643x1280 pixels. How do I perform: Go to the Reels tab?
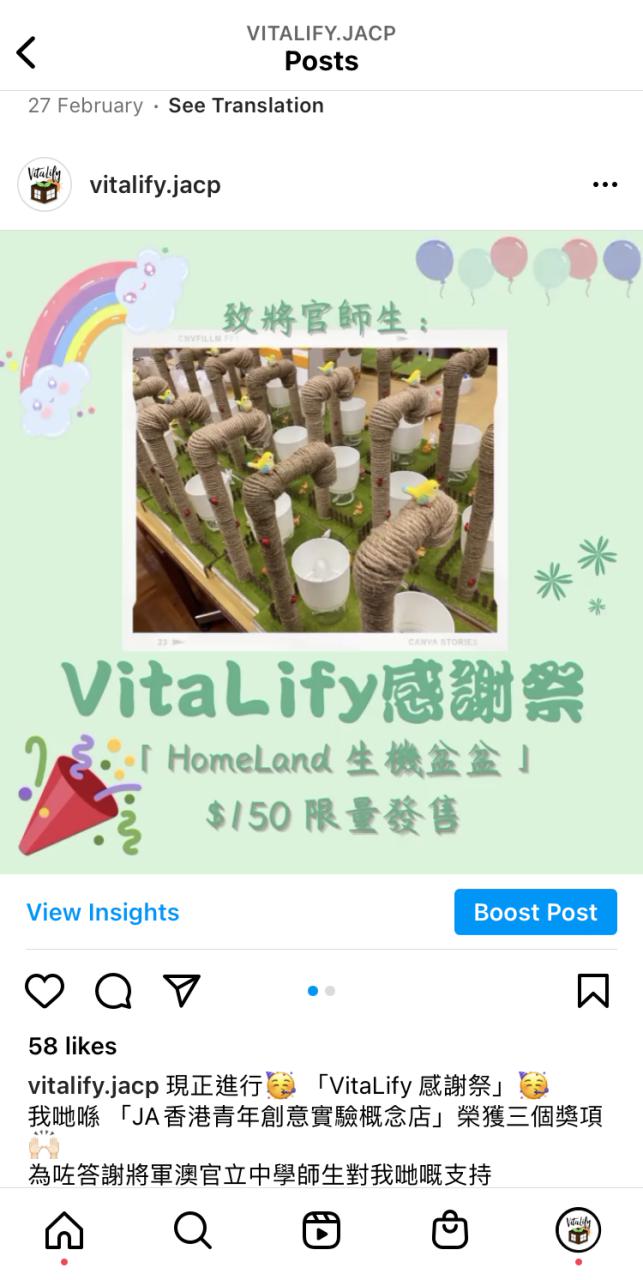click(321, 1230)
